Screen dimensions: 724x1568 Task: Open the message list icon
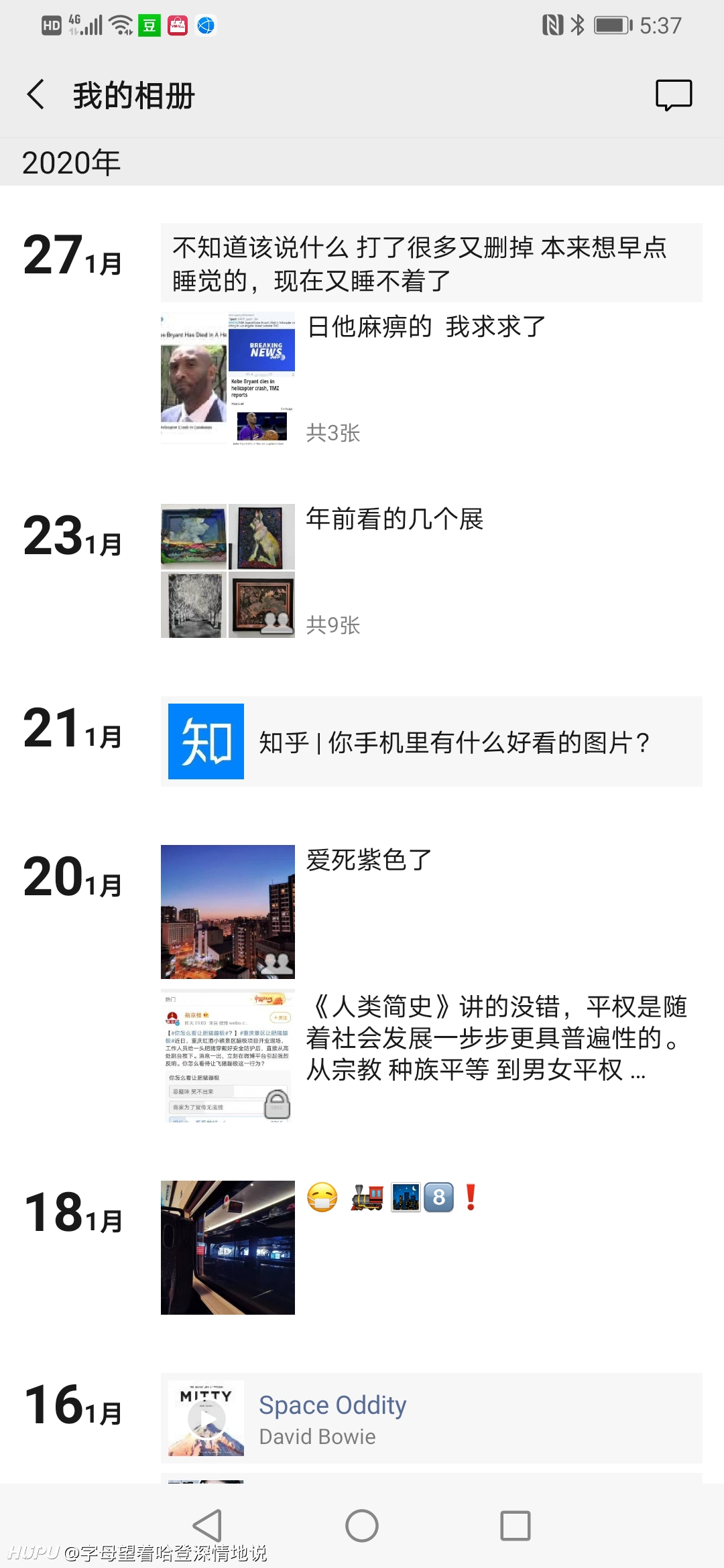pyautogui.click(x=673, y=94)
